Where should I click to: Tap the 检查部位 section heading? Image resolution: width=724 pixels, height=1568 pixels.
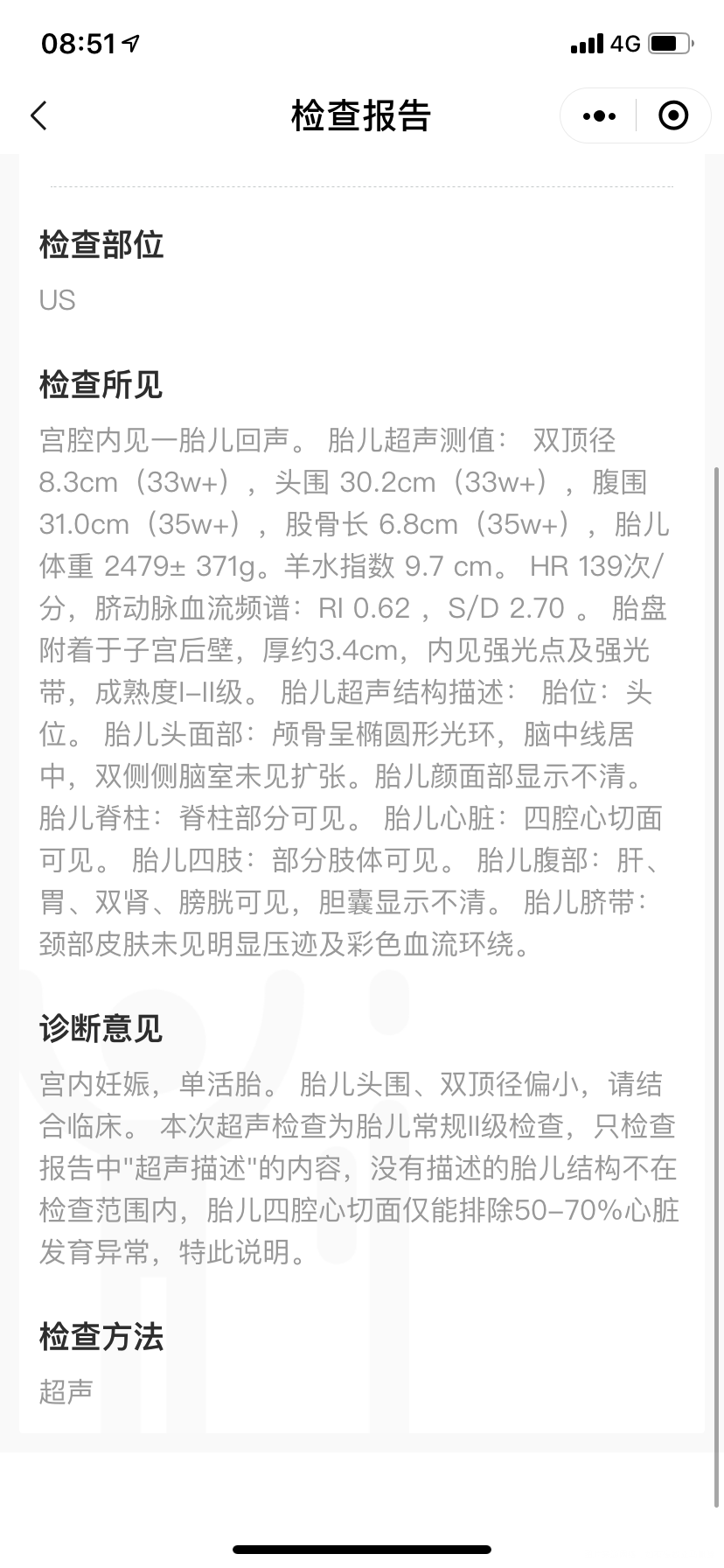pos(100,247)
